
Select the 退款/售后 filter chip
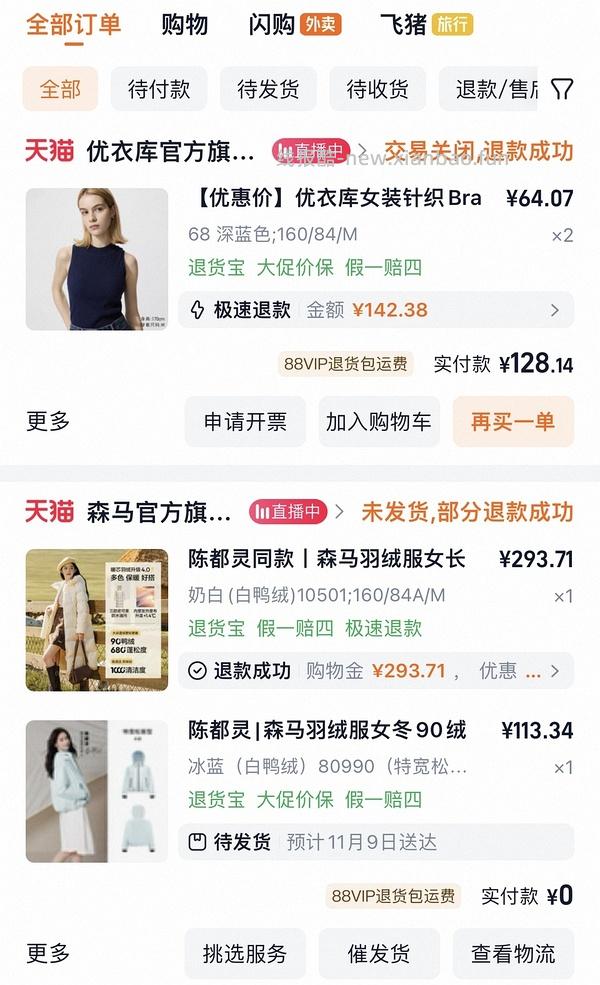494,89
